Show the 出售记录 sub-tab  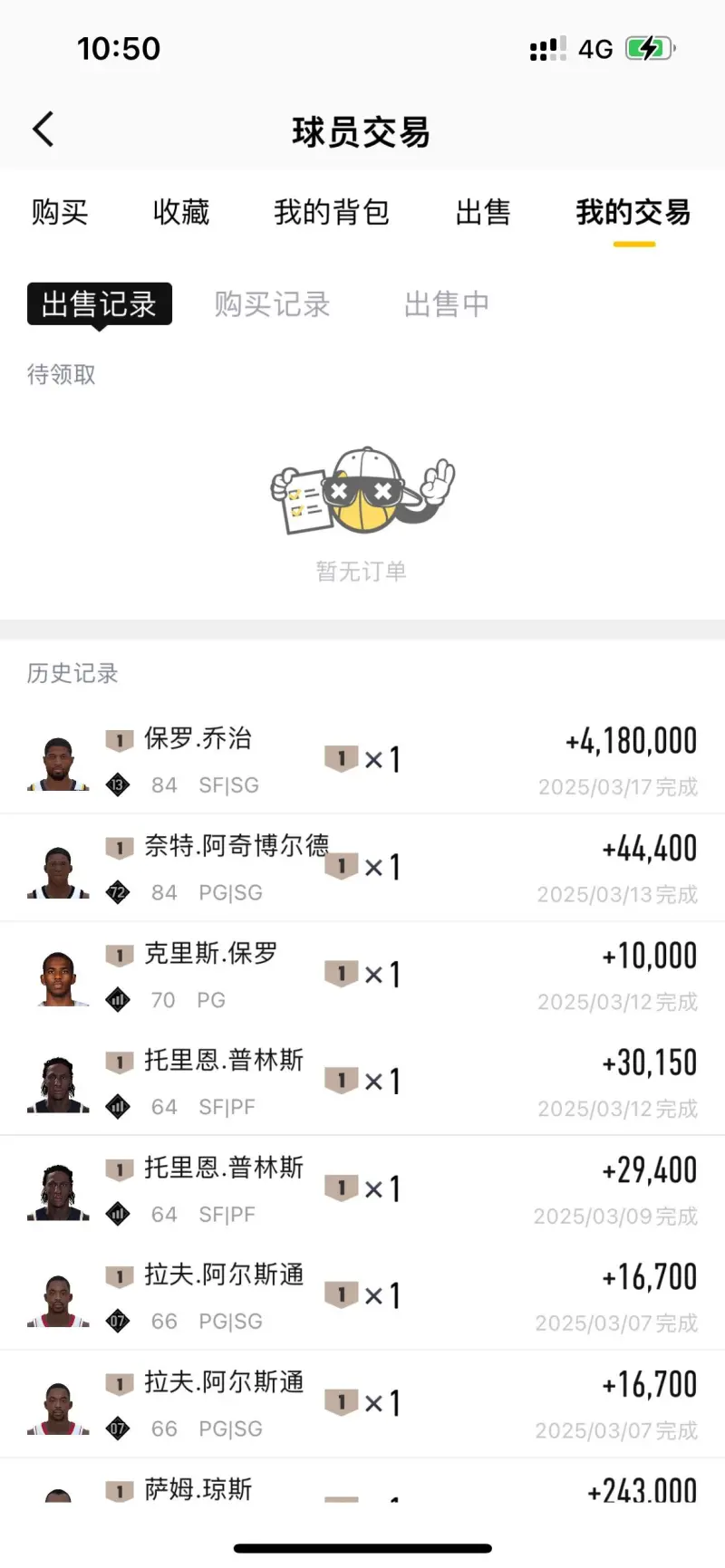click(x=100, y=304)
